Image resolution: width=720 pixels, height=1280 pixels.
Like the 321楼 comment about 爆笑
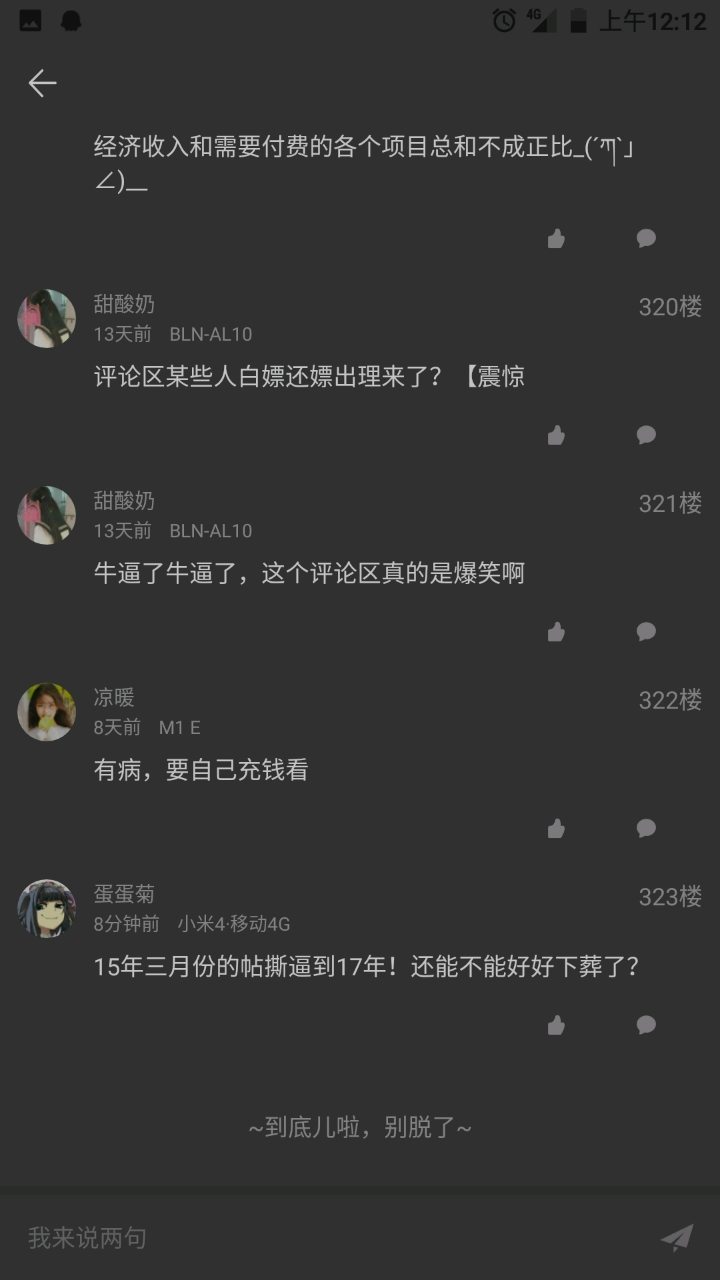(x=556, y=632)
